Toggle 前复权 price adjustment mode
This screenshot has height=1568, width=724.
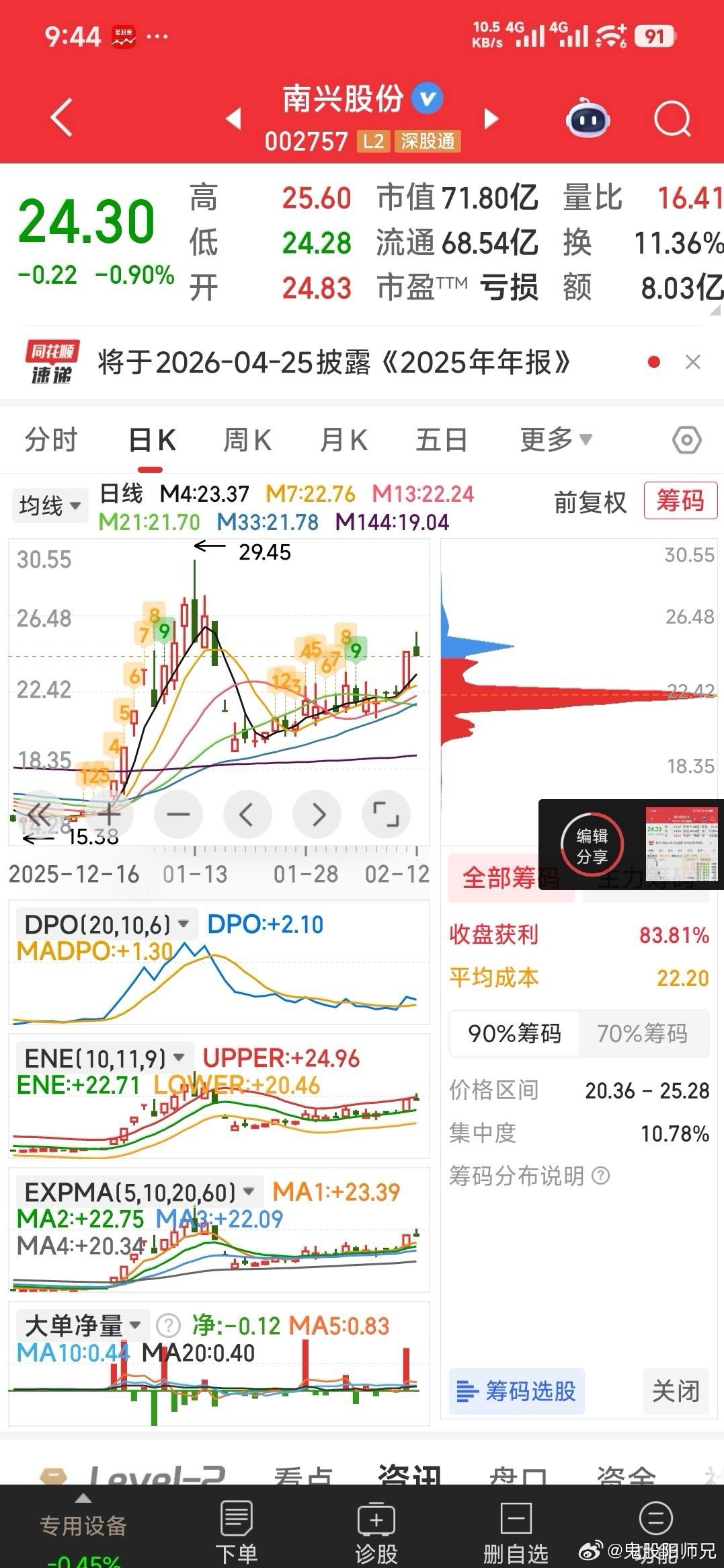[589, 502]
